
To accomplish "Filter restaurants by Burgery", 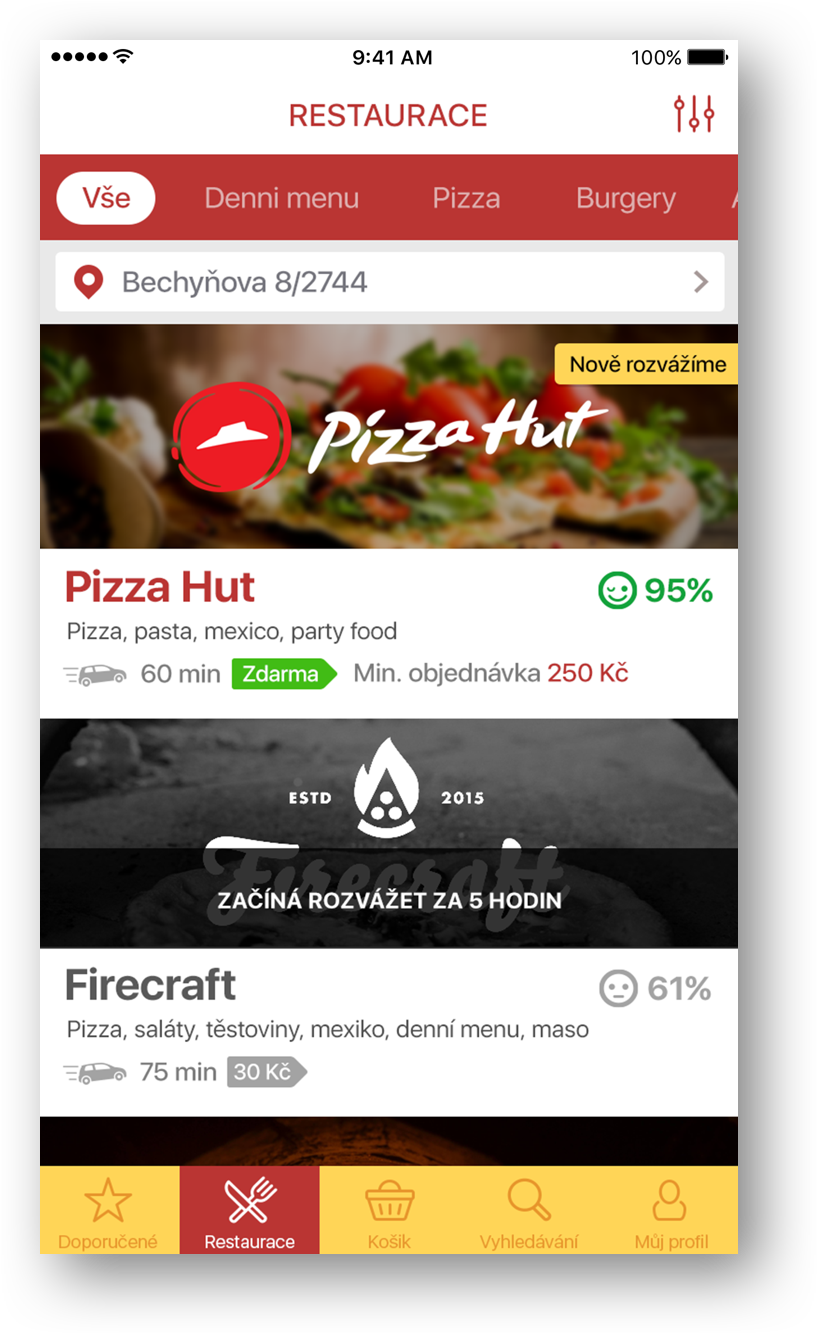I will click(625, 198).
